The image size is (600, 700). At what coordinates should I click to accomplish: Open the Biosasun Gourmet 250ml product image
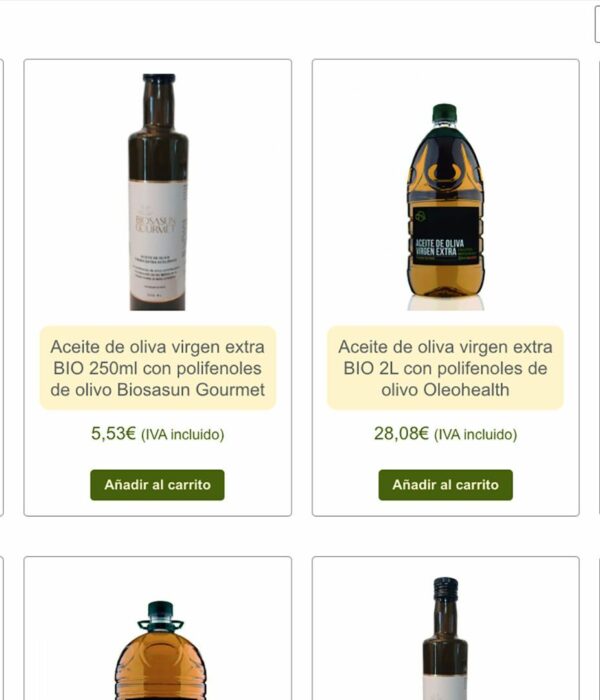click(158, 191)
